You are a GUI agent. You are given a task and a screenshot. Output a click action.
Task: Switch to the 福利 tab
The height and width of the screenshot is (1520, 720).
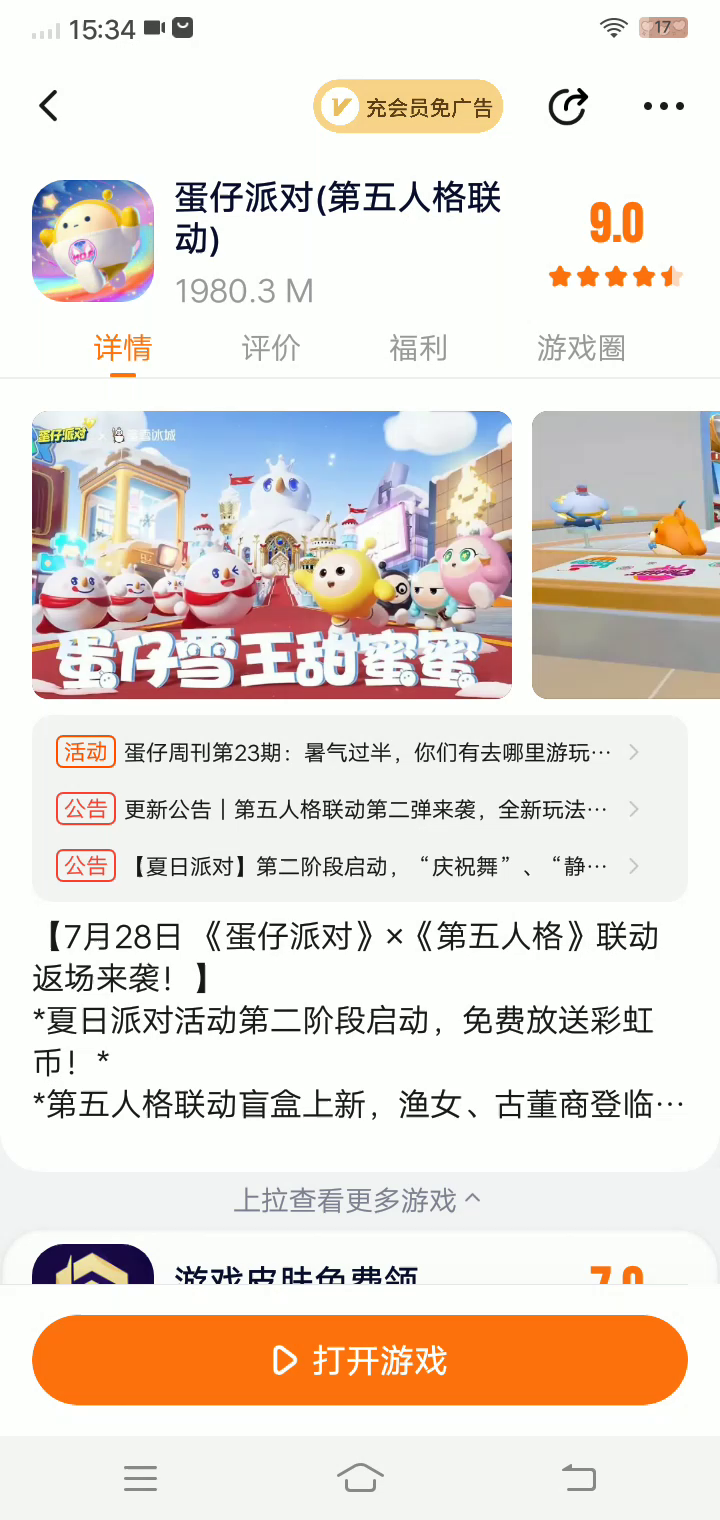click(x=418, y=348)
